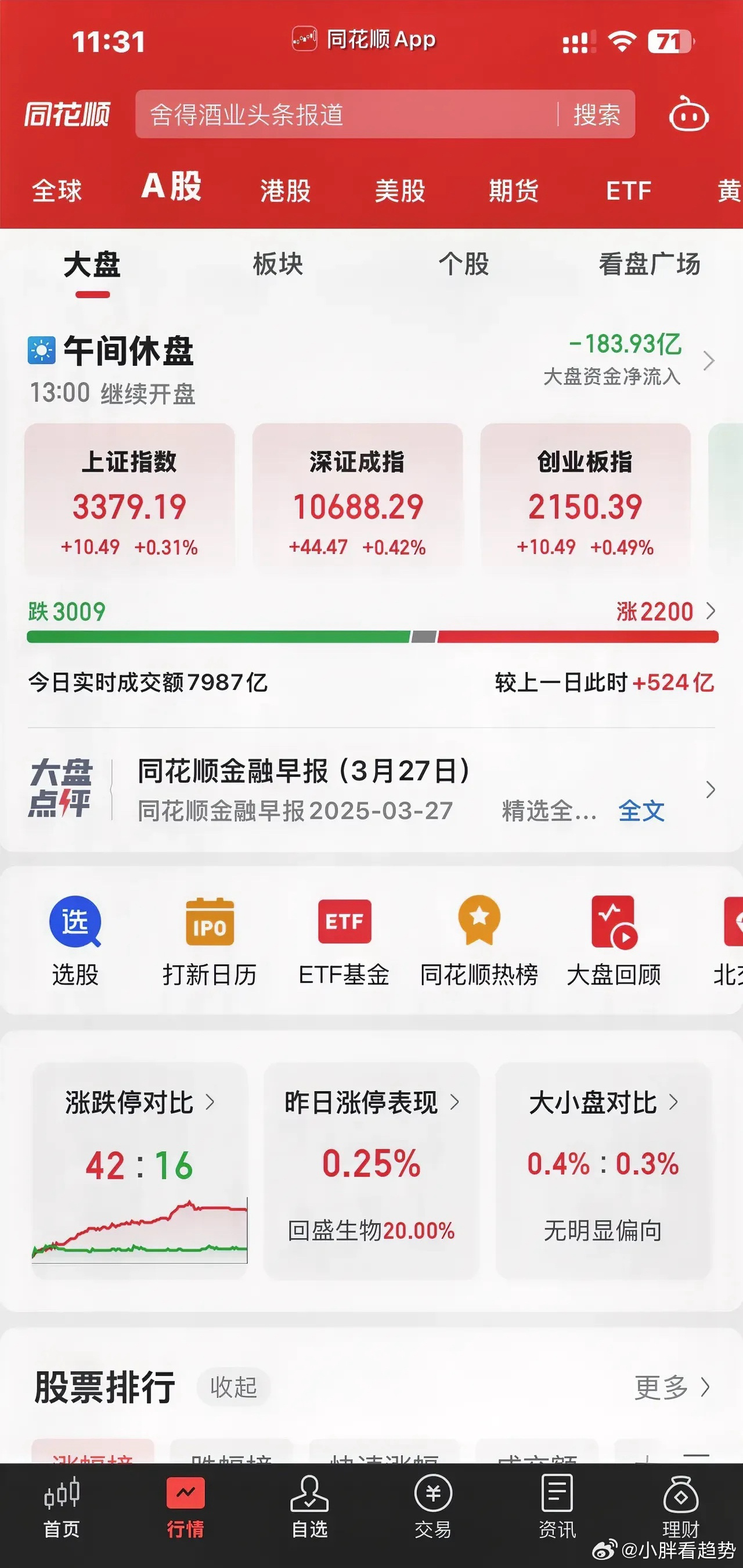Image resolution: width=743 pixels, height=1568 pixels.
Task: Switch to the 美股 tab
Action: coord(400,190)
